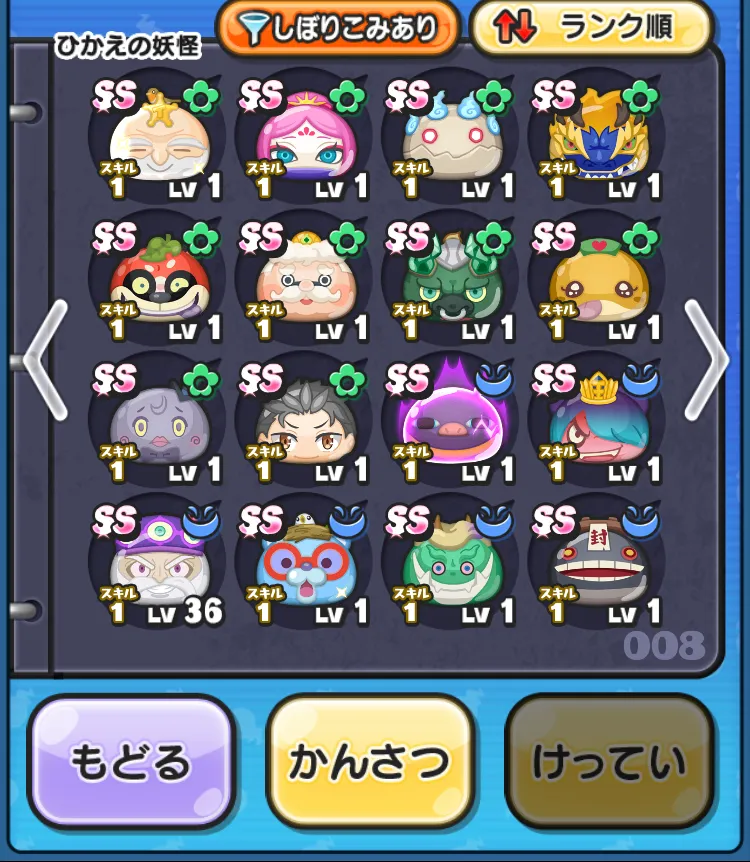Confirm with the けってい button
Viewport: 750px width, 862px height.
pos(609,762)
